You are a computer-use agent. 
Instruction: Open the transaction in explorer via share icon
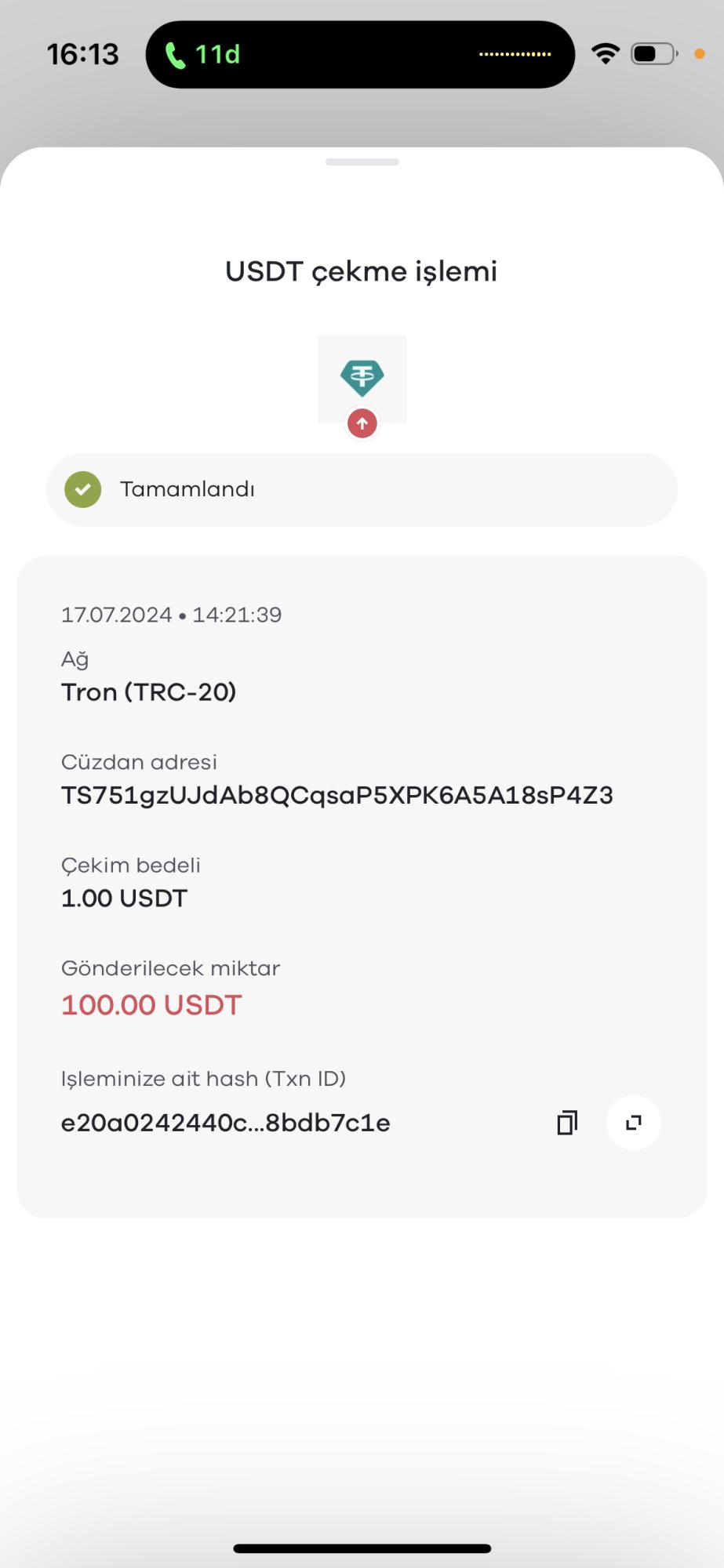(x=633, y=1123)
